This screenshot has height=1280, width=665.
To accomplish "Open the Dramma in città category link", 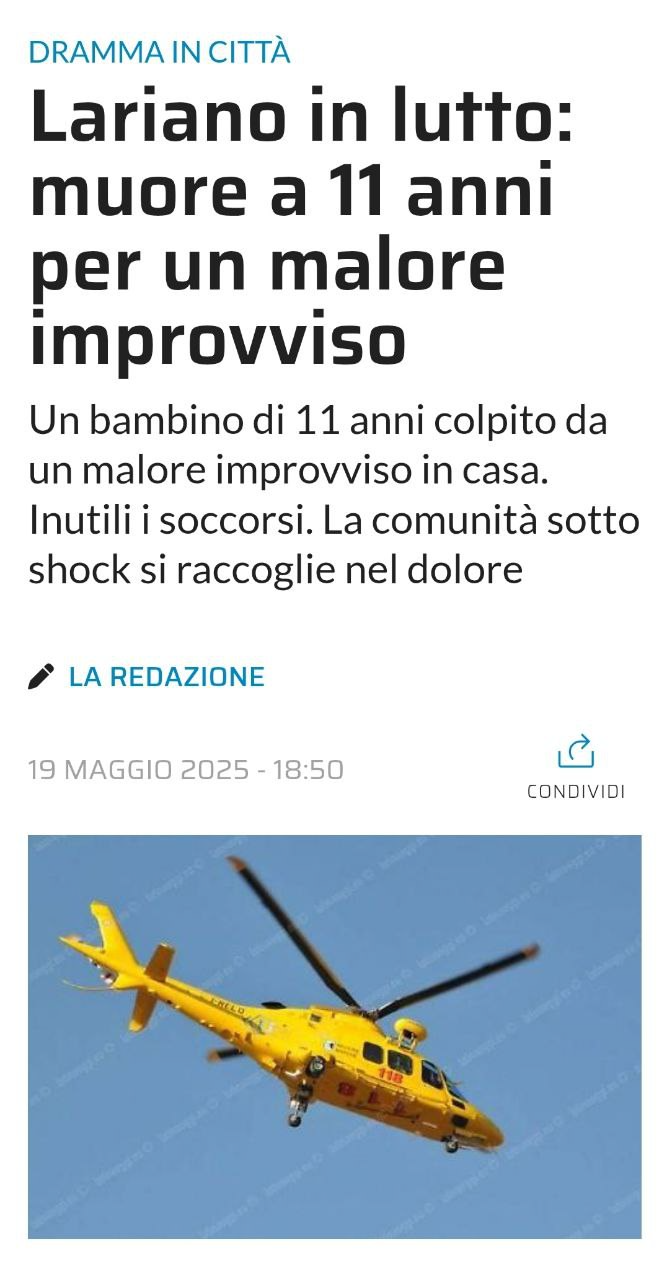I will click(x=160, y=52).
